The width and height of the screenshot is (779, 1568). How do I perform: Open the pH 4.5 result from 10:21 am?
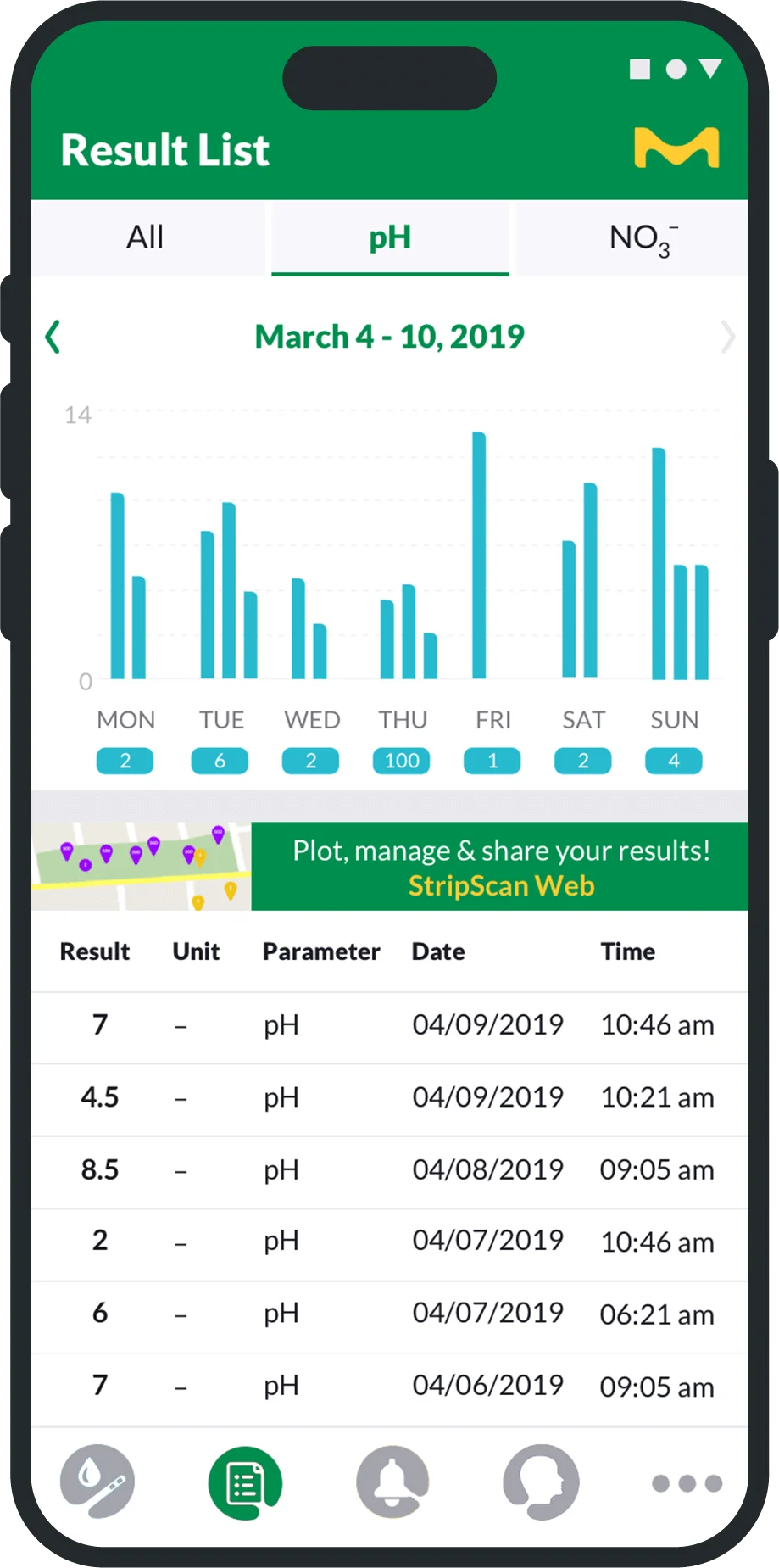pos(390,1098)
